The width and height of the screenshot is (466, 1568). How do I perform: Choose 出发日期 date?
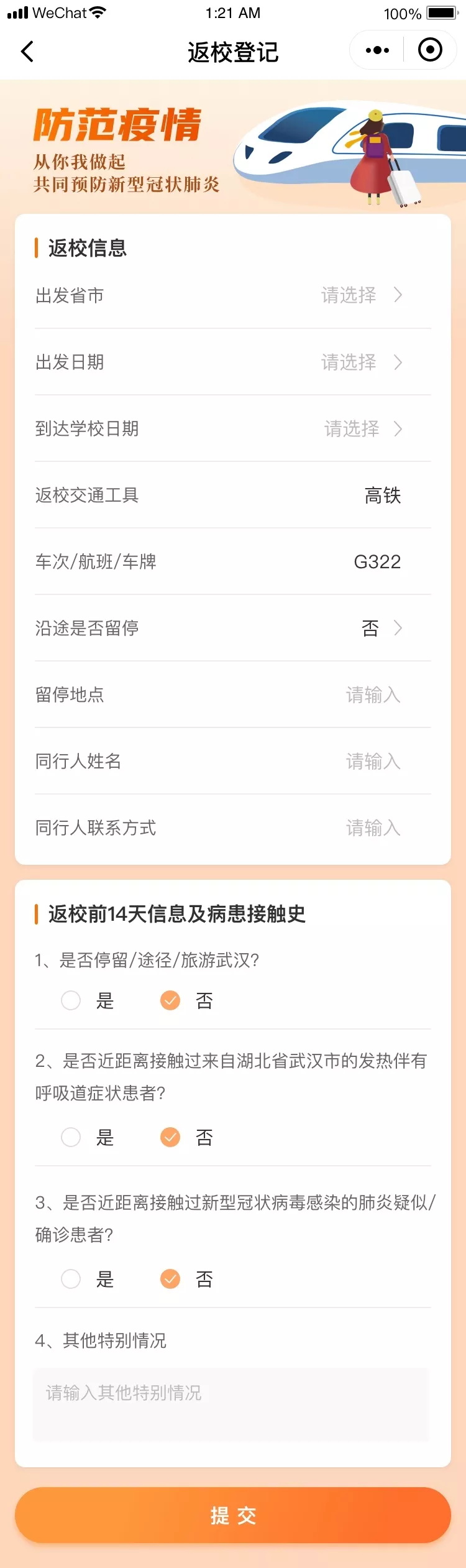tap(360, 362)
